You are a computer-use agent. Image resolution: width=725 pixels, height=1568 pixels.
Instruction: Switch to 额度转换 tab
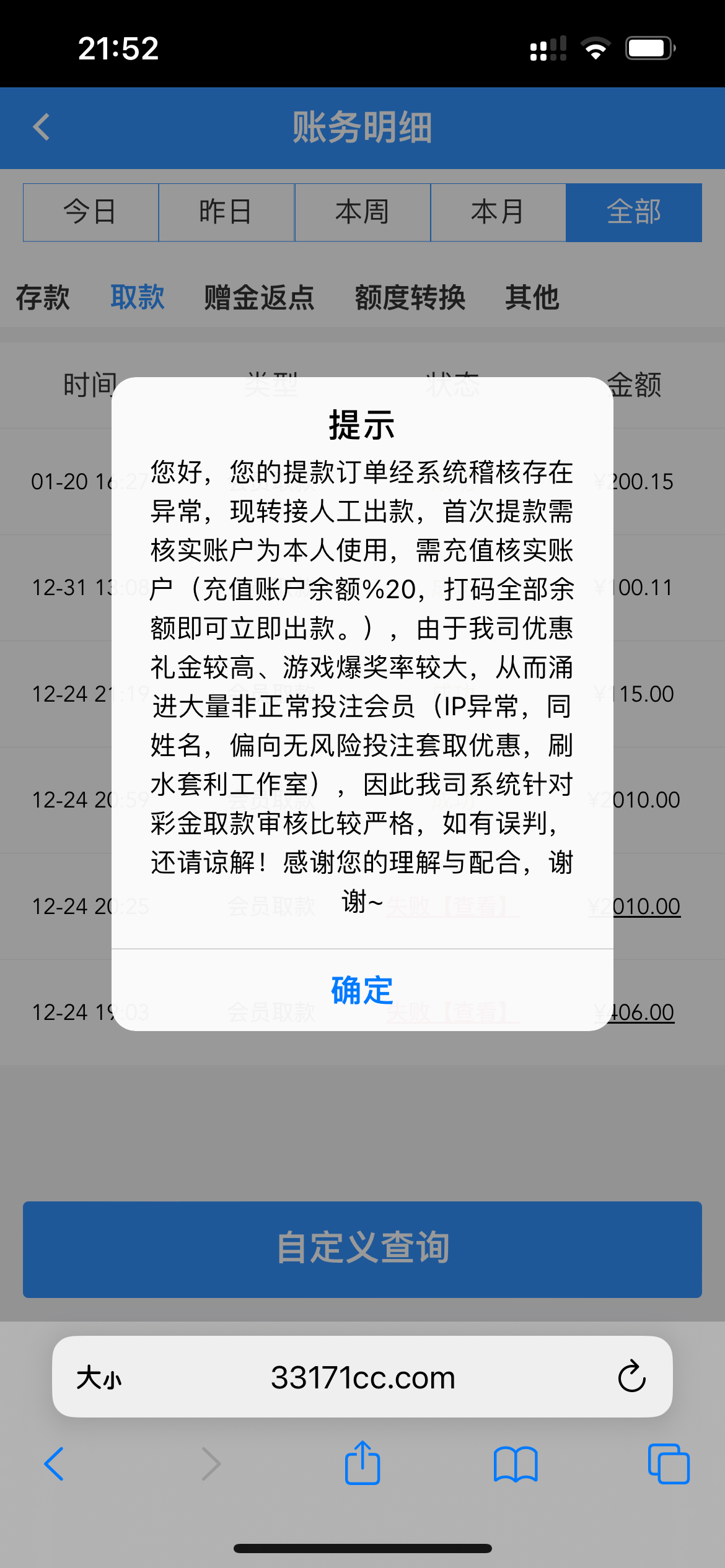click(410, 297)
